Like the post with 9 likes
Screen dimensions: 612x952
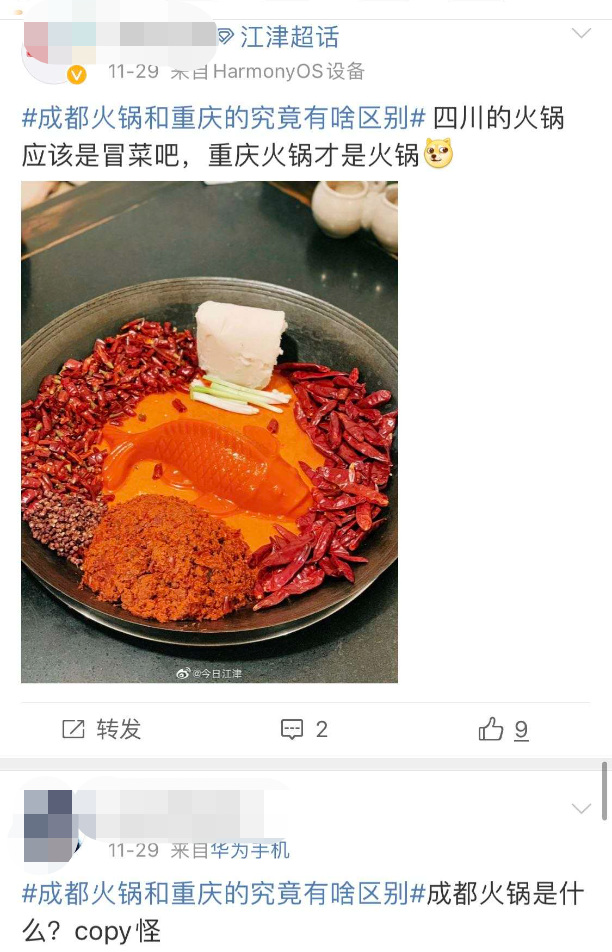coord(503,730)
